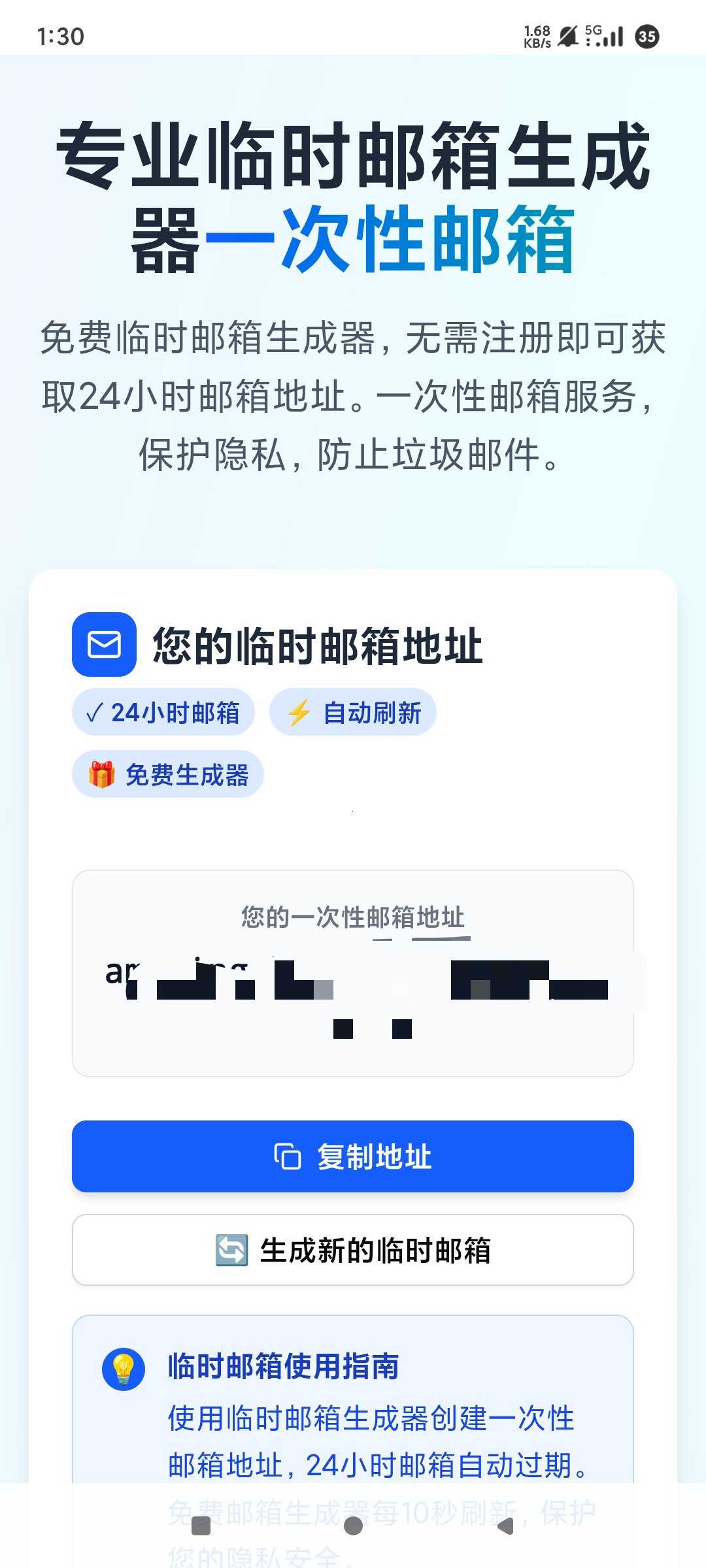Click the battery level indicator showing 35

point(647,37)
